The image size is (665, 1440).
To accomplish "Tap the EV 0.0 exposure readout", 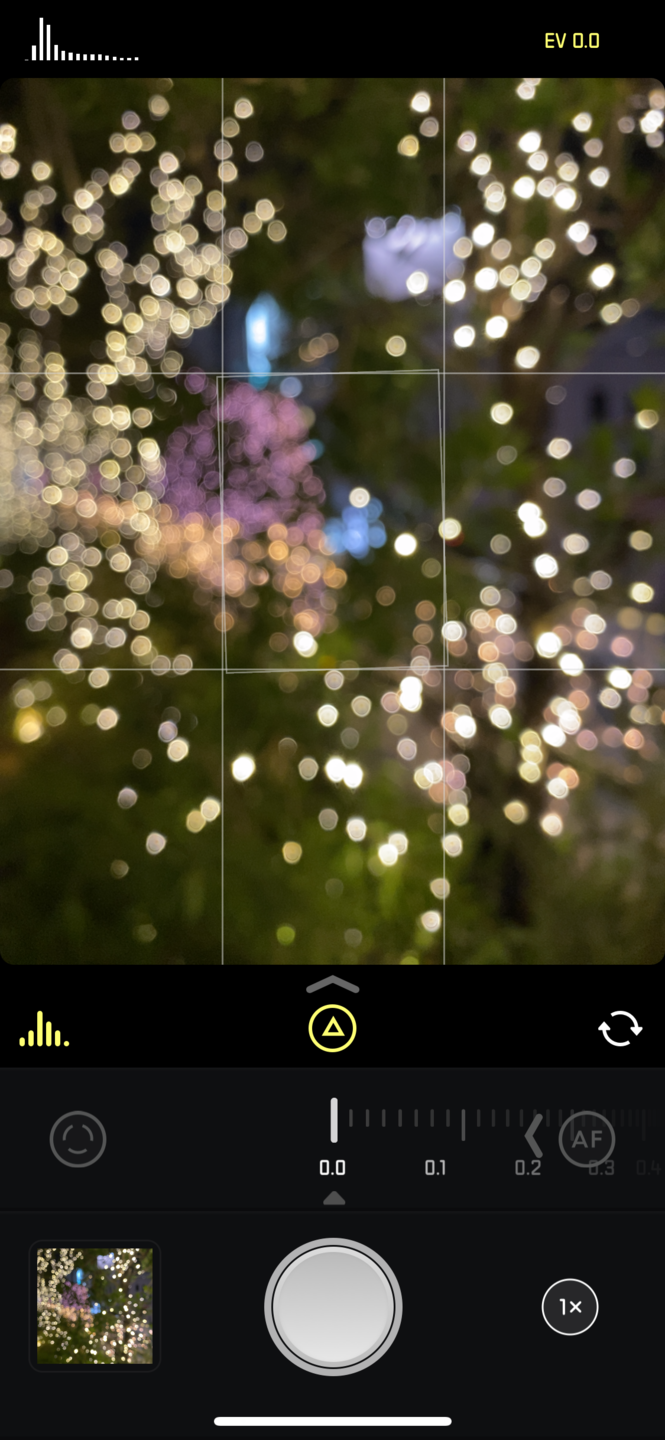I will point(571,41).
